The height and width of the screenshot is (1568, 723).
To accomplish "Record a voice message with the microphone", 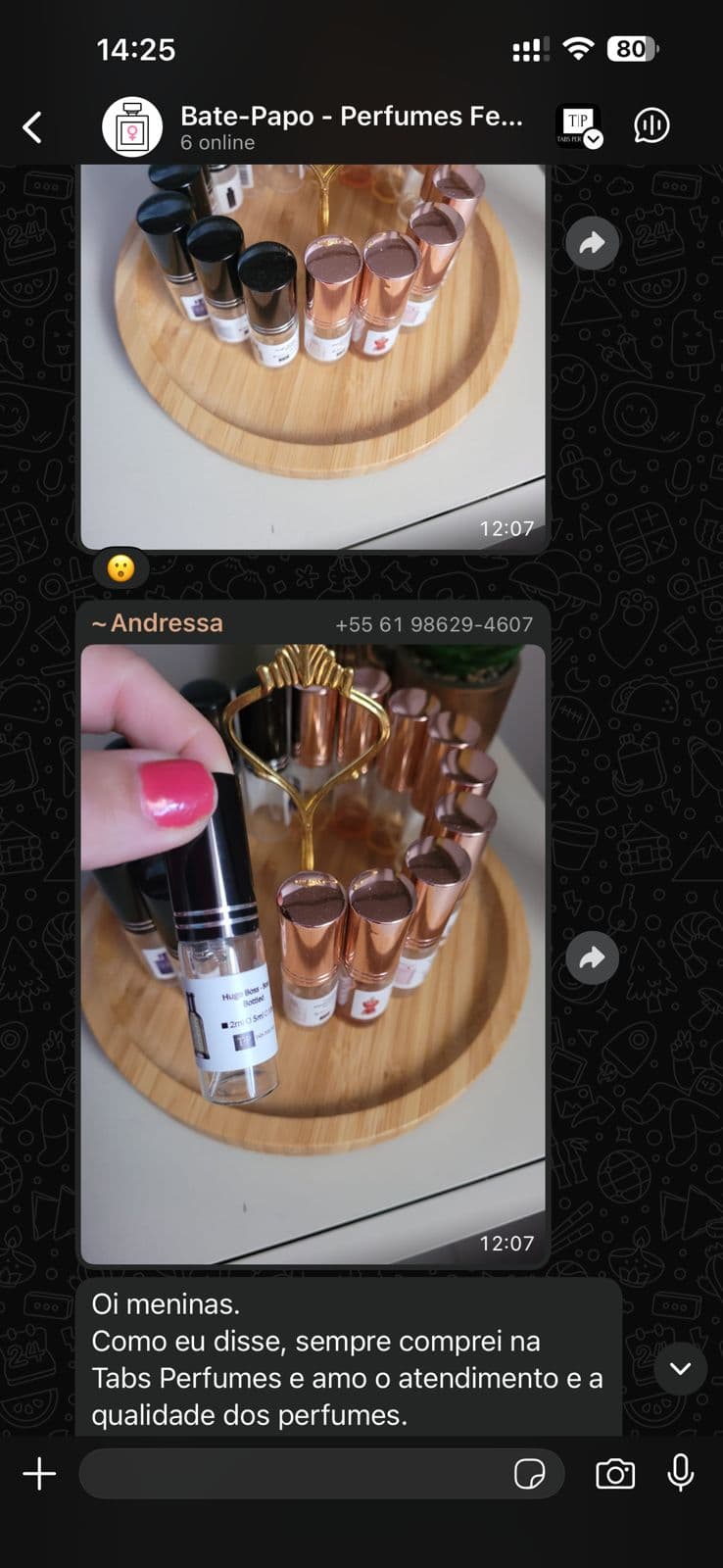I will click(680, 1473).
